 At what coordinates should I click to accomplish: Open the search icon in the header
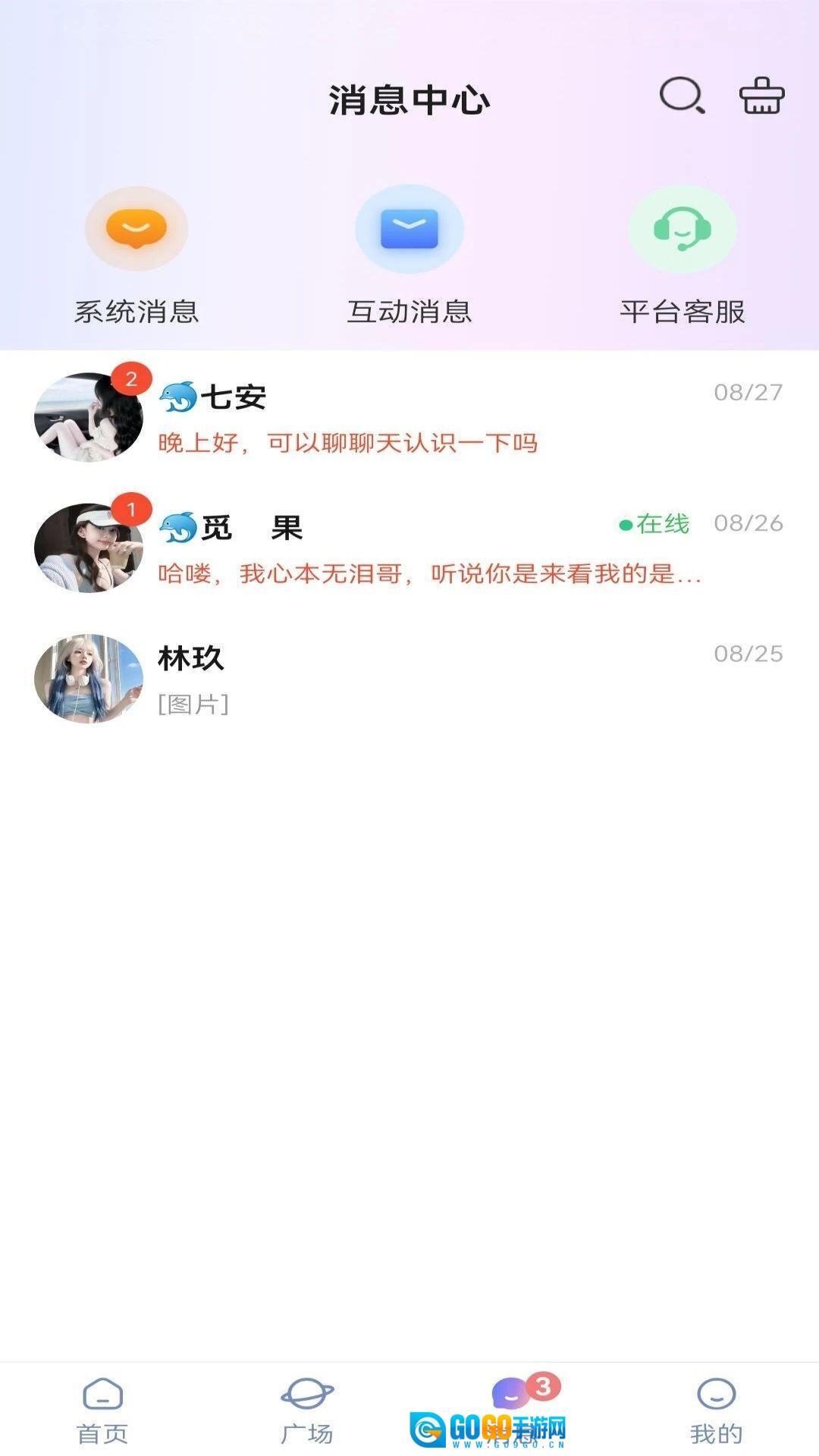click(682, 96)
